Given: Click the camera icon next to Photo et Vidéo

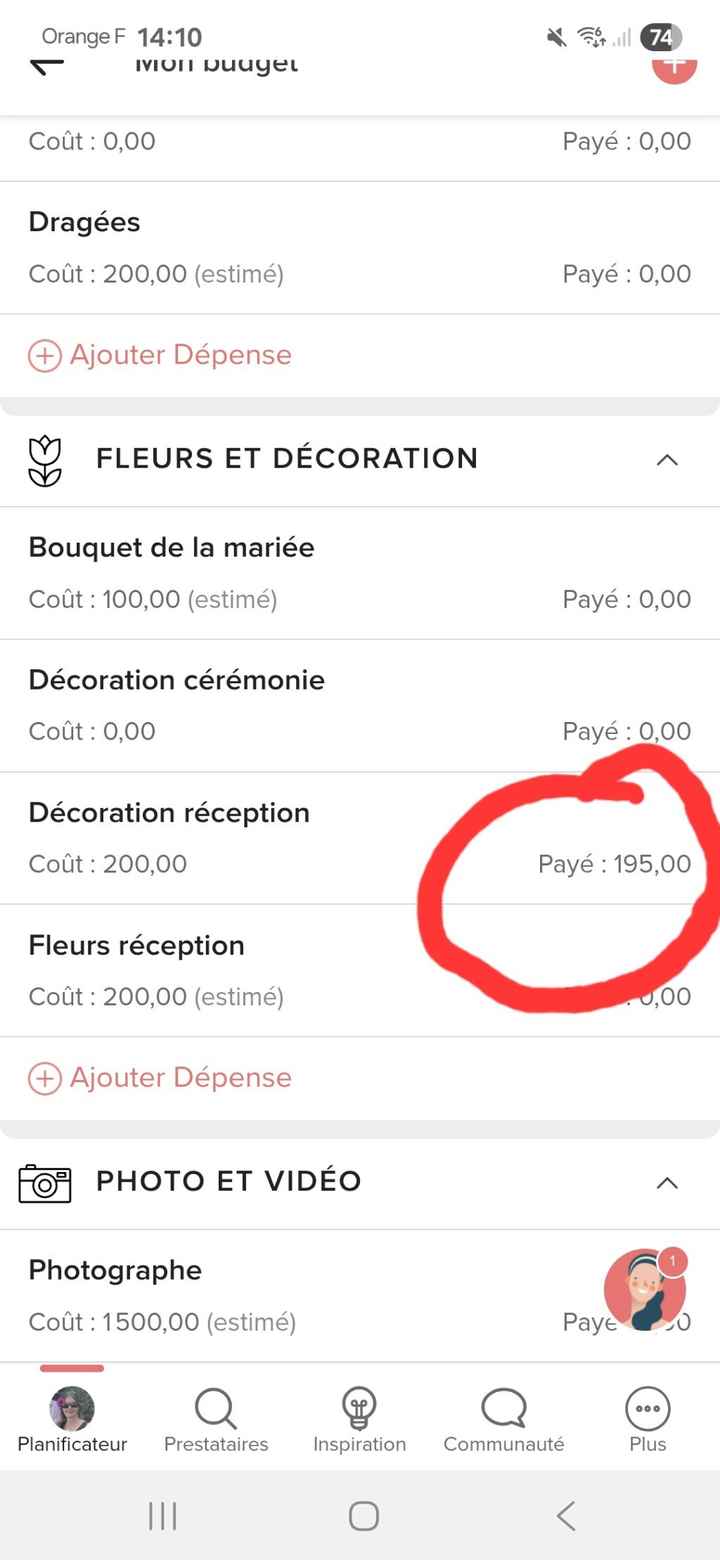Looking at the screenshot, I should [x=42, y=1182].
